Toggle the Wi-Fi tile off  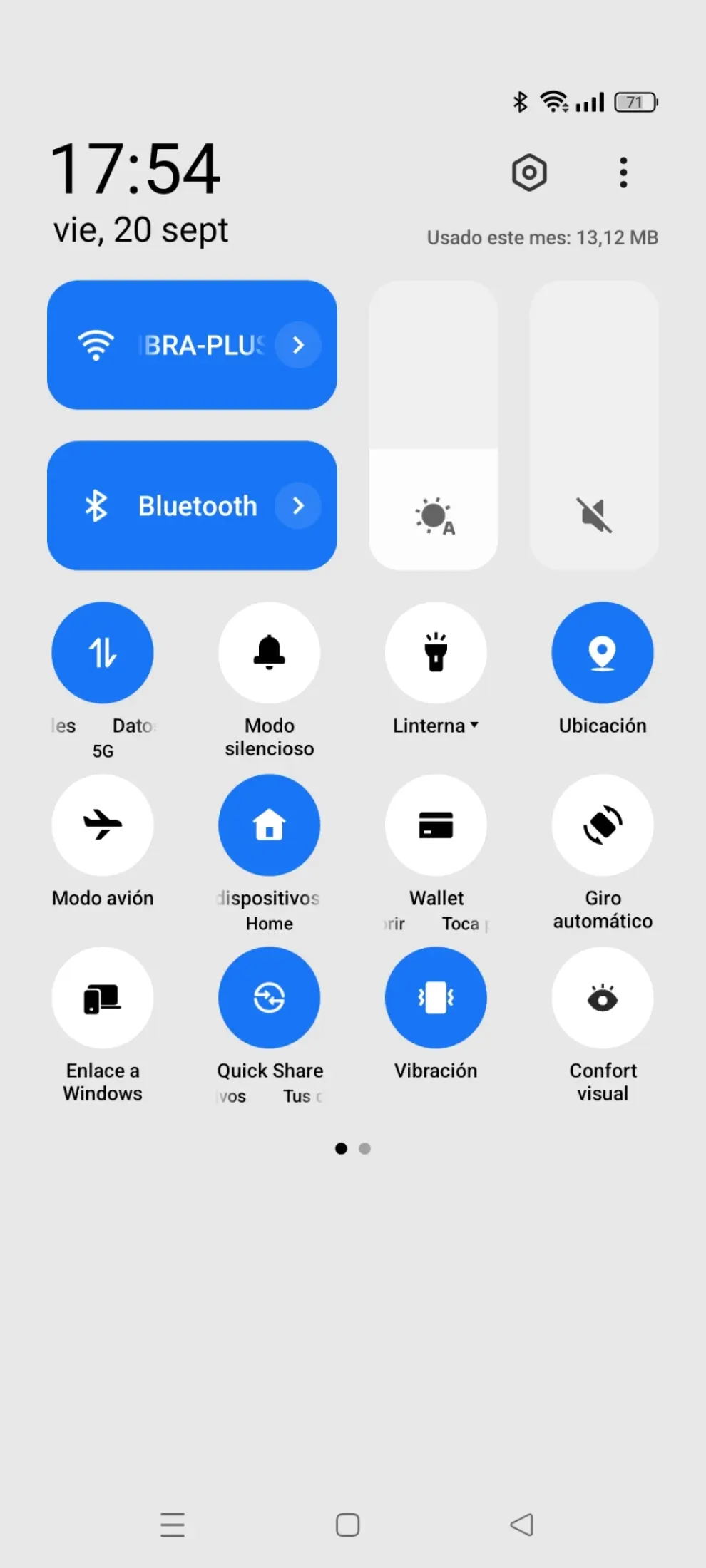(x=157, y=345)
